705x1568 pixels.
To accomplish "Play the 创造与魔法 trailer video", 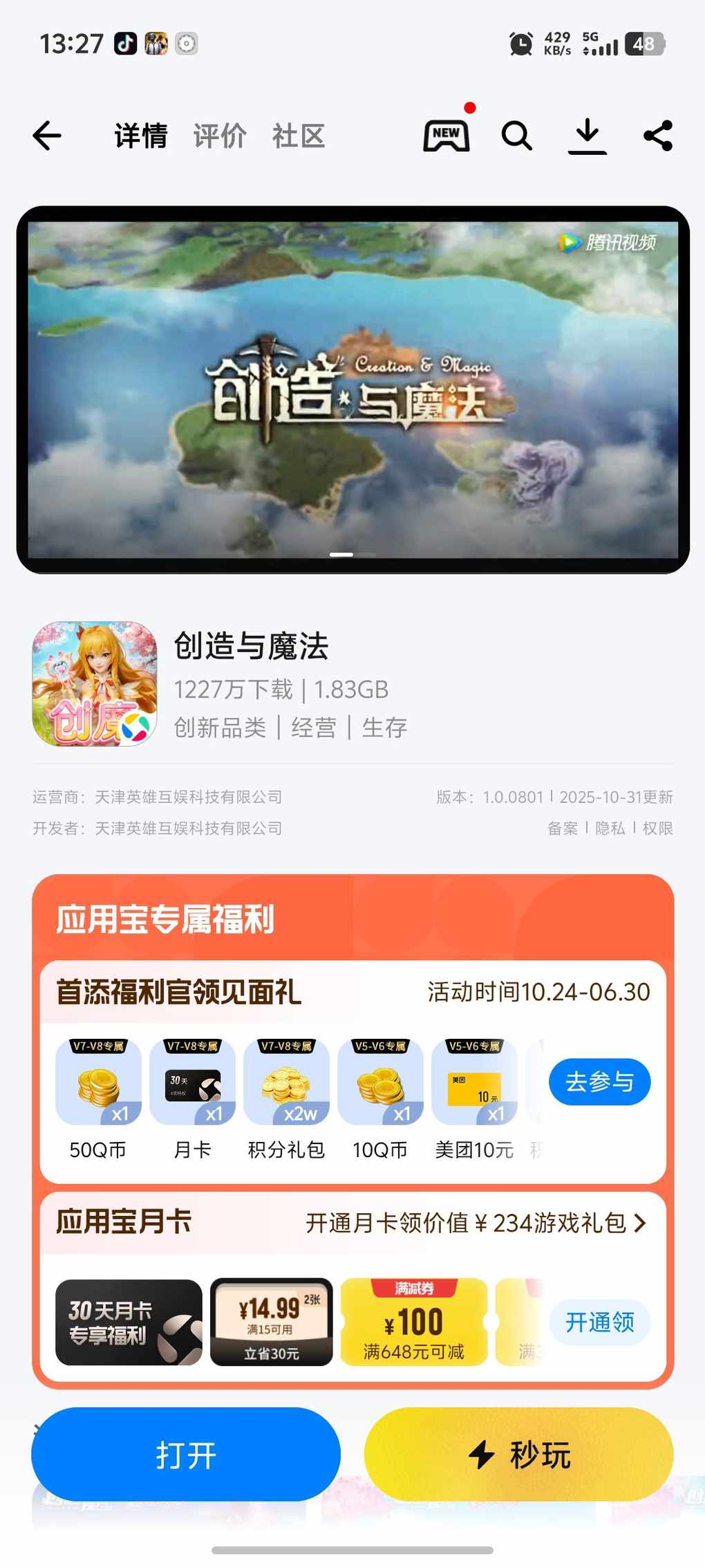I will 352,389.
